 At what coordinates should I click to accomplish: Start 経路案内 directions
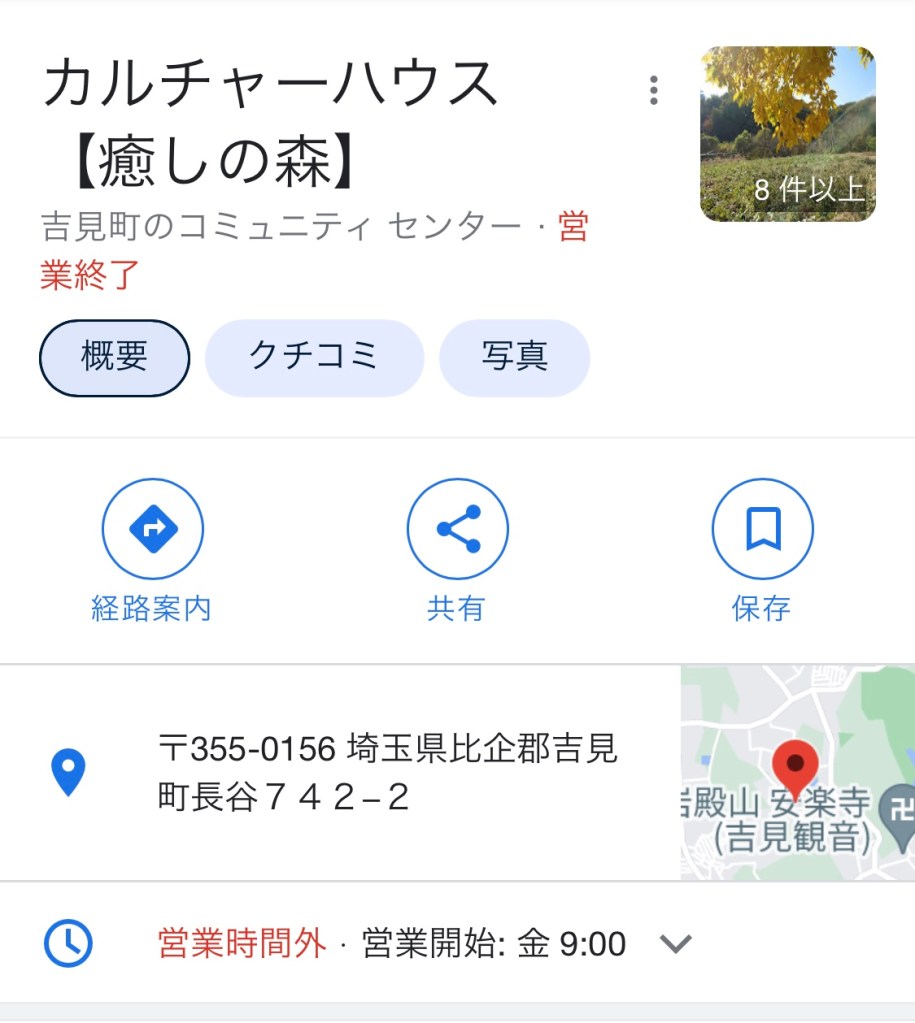pos(152,529)
